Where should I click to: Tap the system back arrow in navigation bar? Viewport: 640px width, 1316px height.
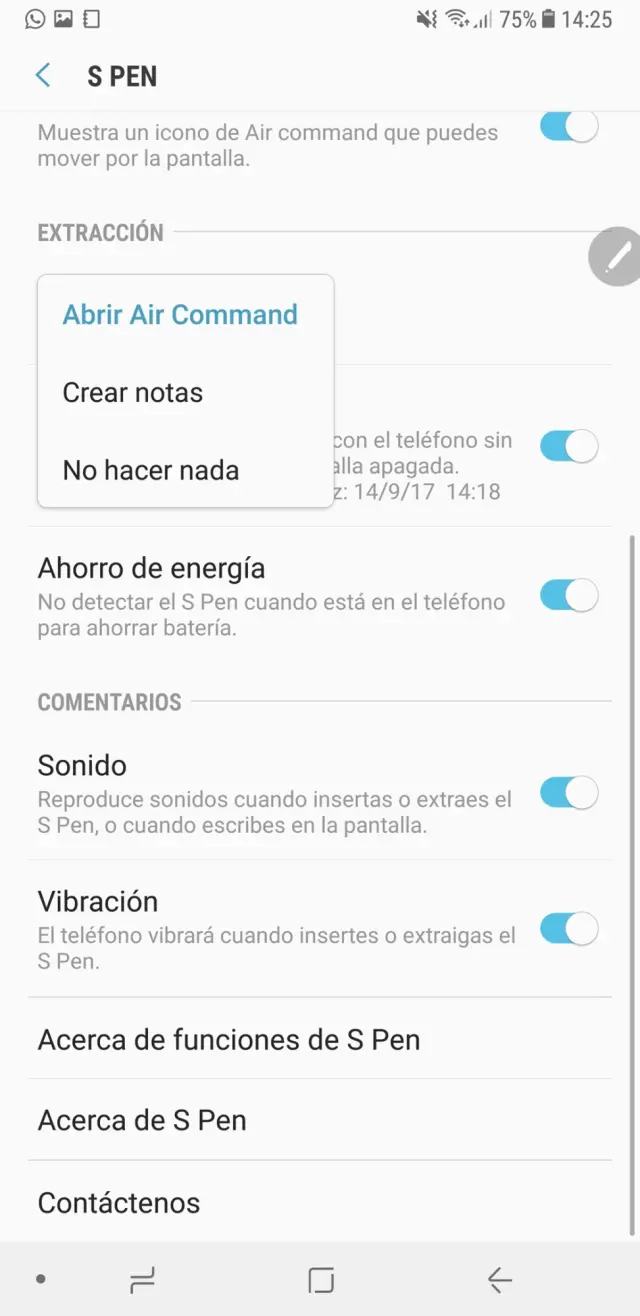(499, 1279)
